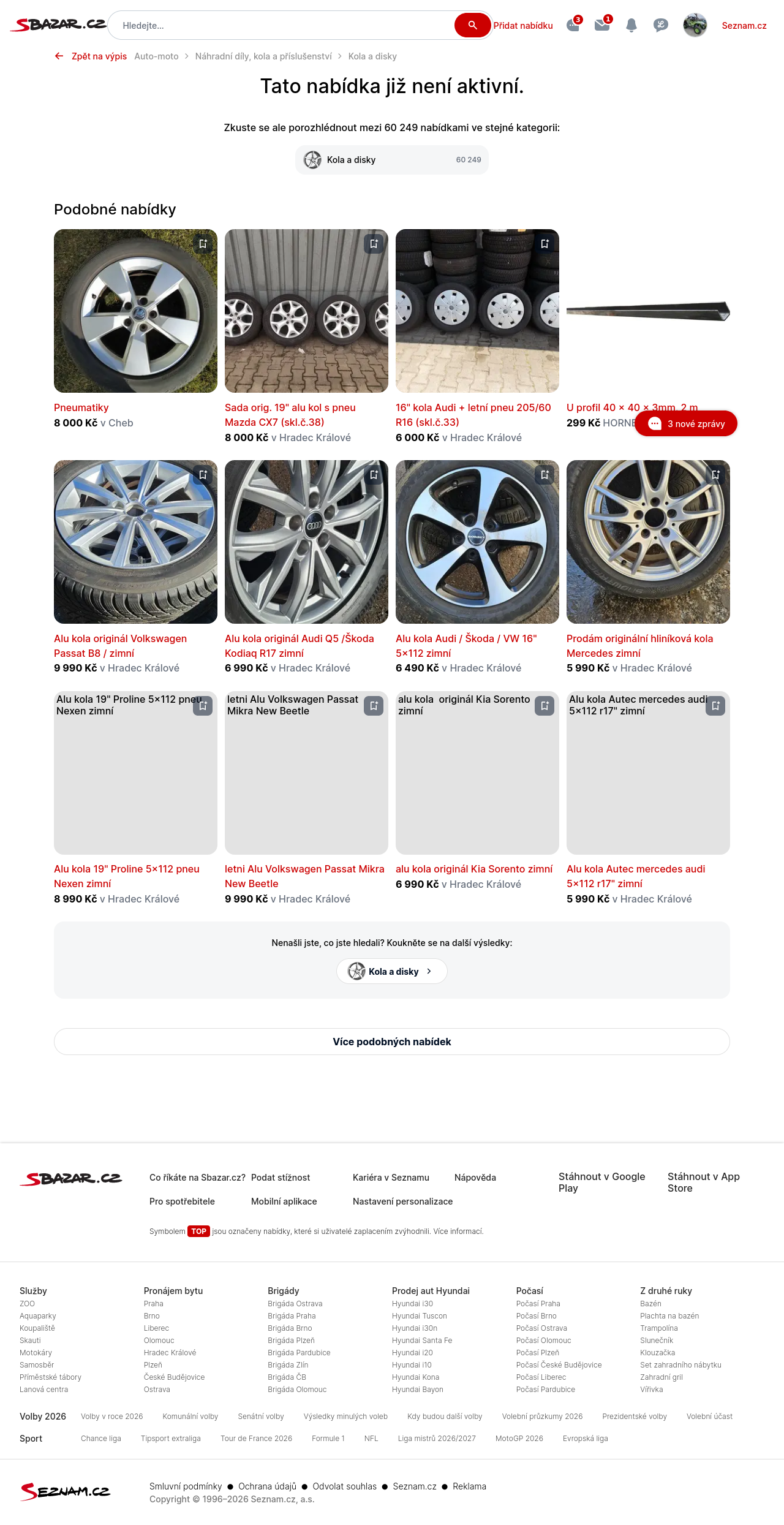Open the Pneumatiky offer from Cheb
The height and width of the screenshot is (1525, 784).
(81, 407)
